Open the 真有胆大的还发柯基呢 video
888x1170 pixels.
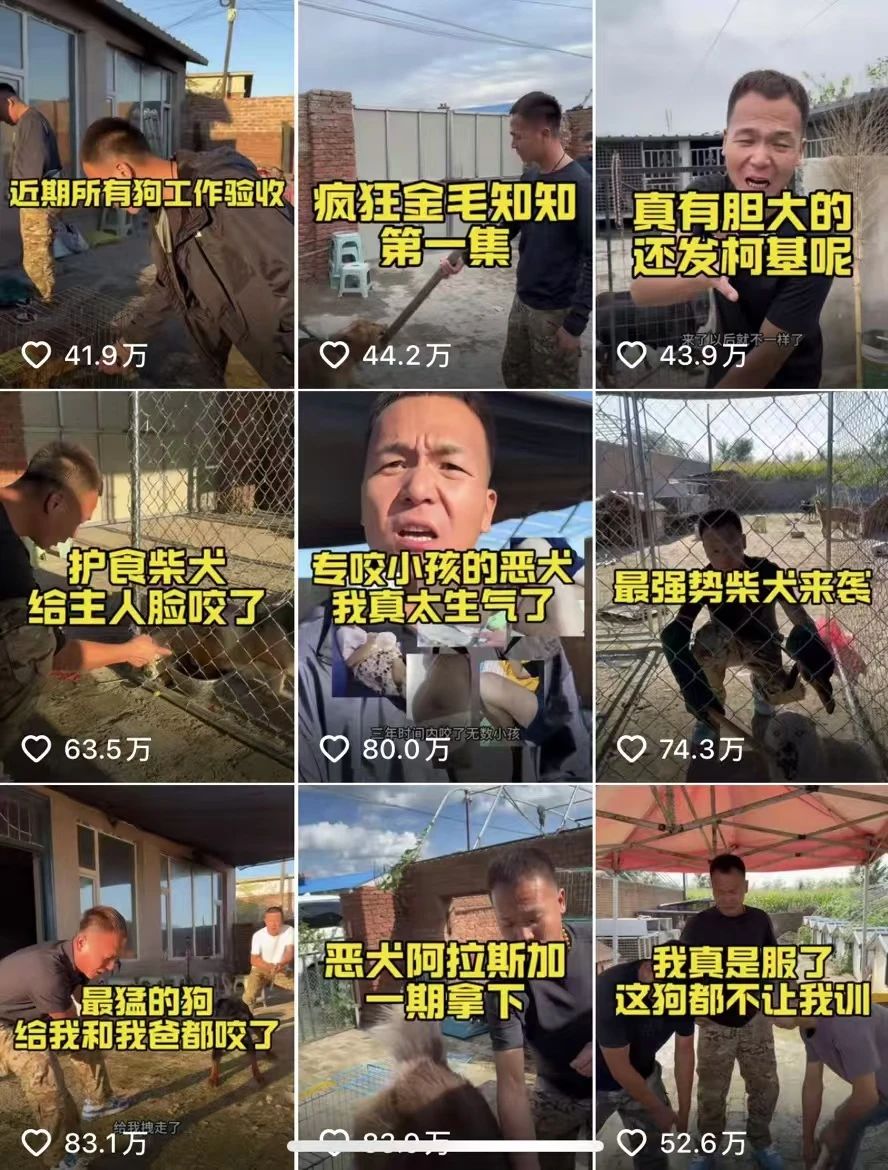742,194
